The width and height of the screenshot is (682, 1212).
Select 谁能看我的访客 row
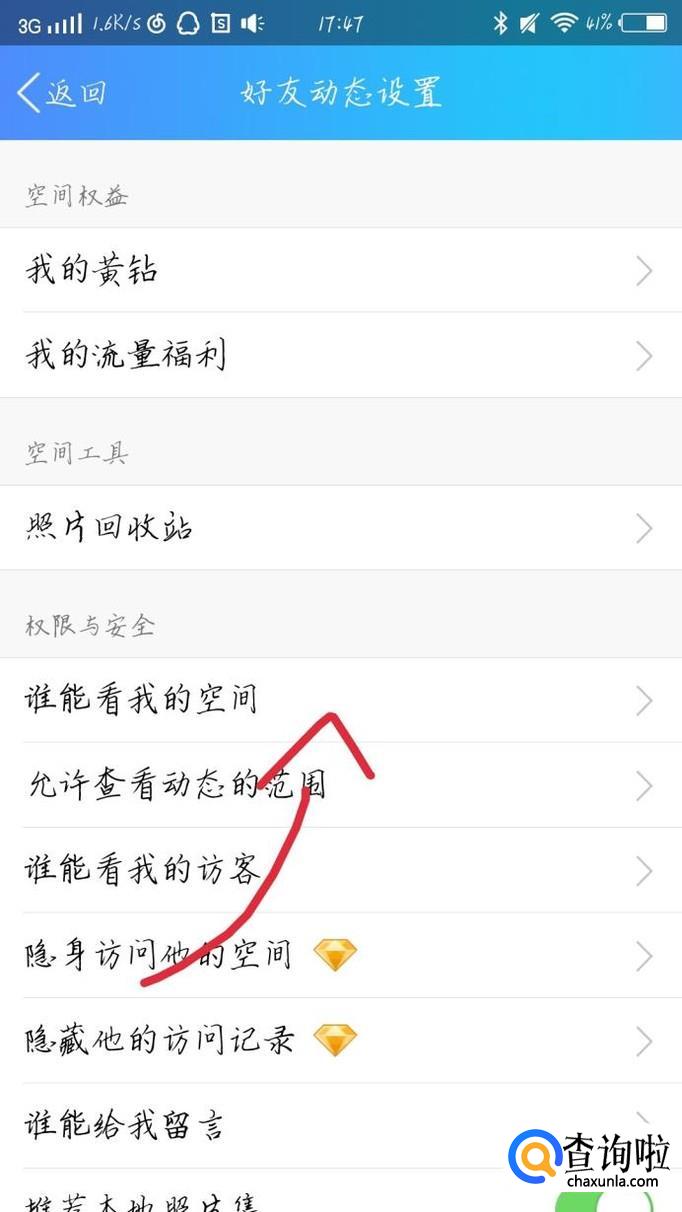pos(340,871)
